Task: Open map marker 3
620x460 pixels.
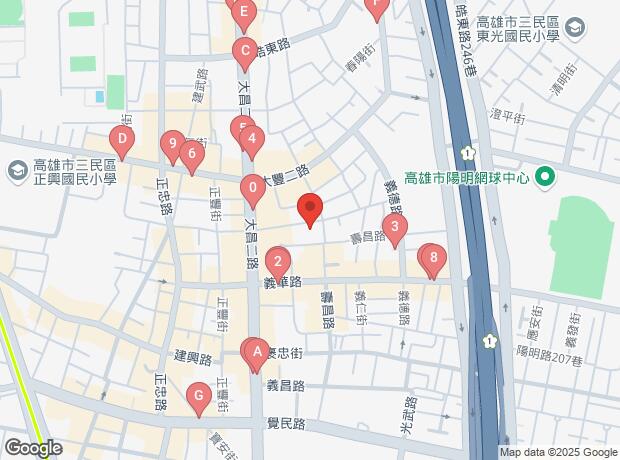Action: pyautogui.click(x=395, y=227)
